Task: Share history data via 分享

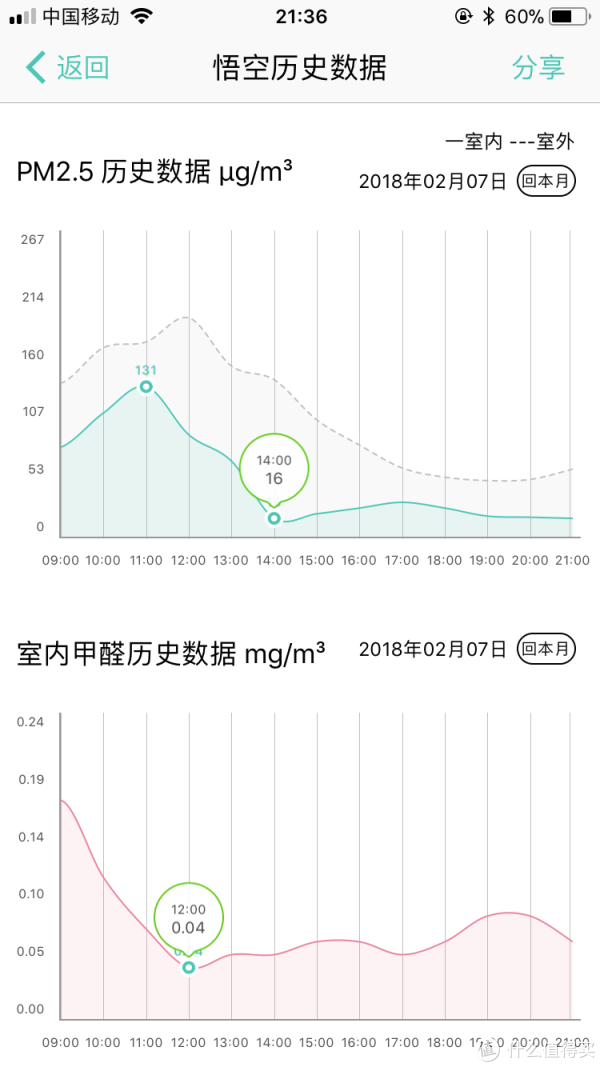Action: pyautogui.click(x=538, y=68)
